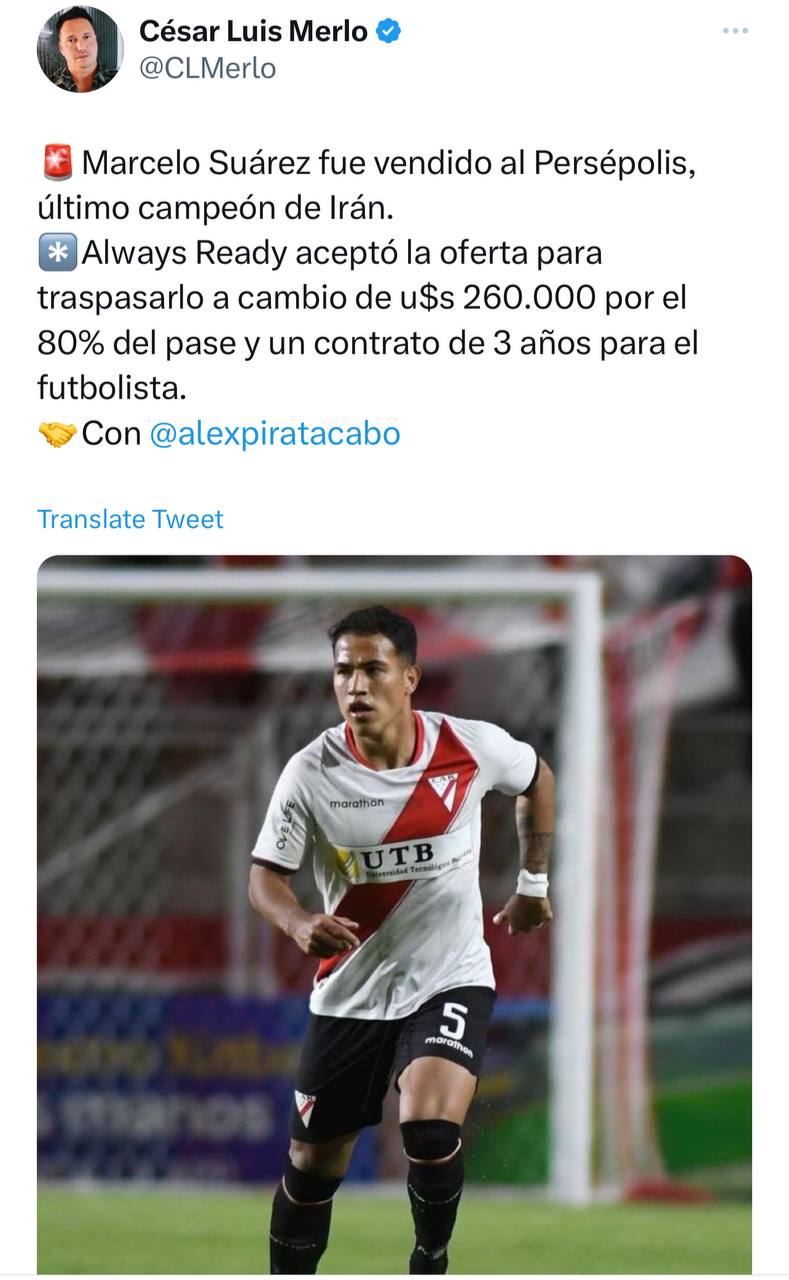This screenshot has height=1280, width=789.
Task: Tap Translate Tweet
Action: pyautogui.click(x=130, y=519)
